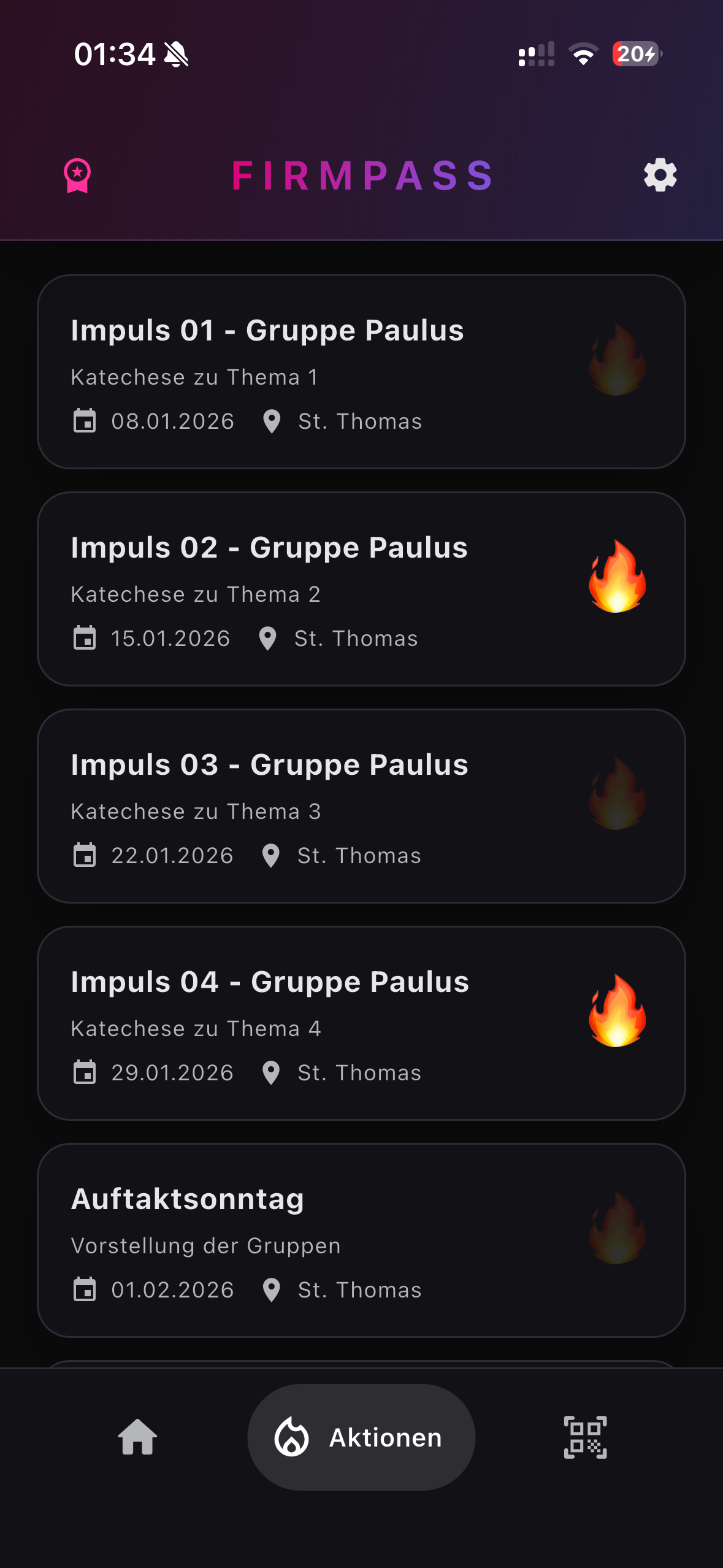Open the FIRMPASS badge icon top left
723x1568 pixels.
coord(77,176)
